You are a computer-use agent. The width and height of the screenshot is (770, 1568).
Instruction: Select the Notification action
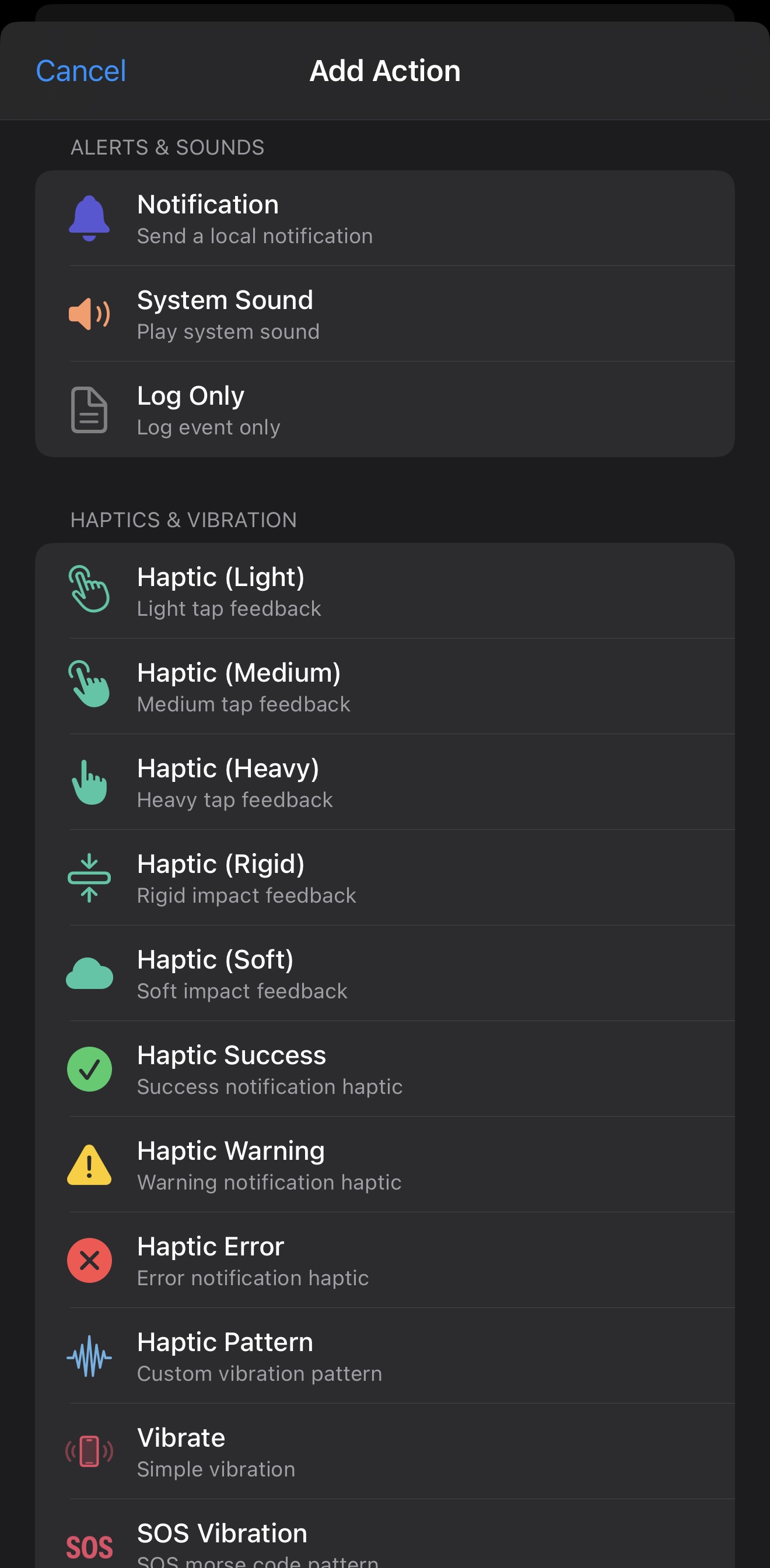(384, 219)
